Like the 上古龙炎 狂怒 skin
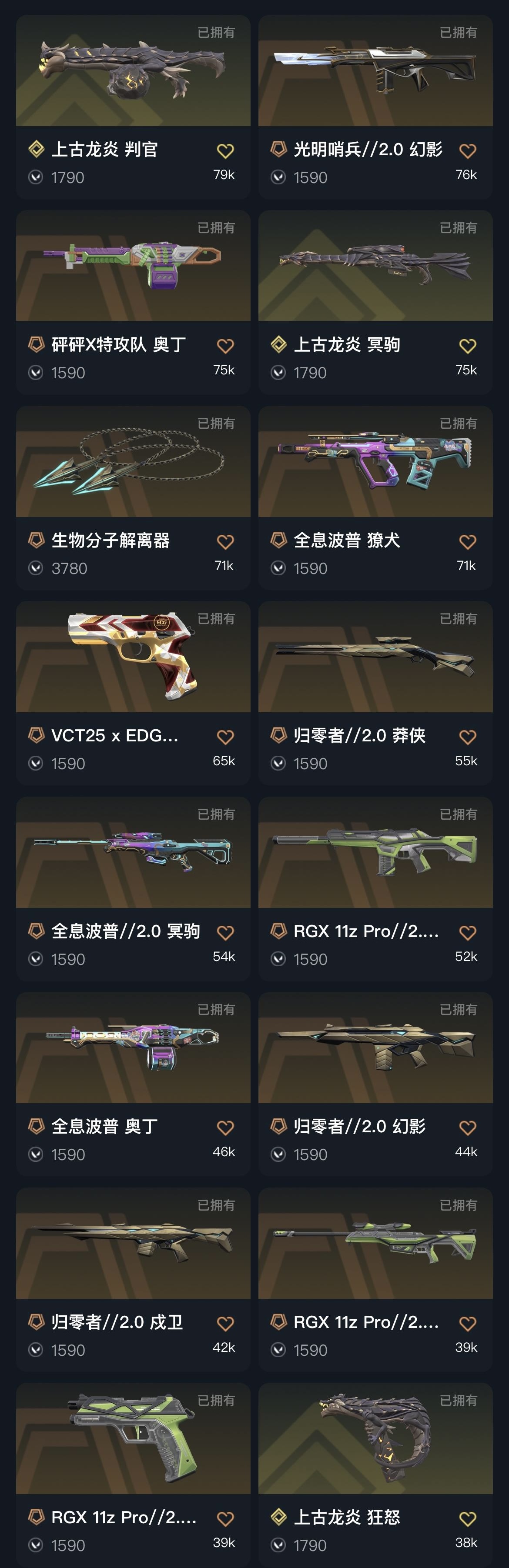The height and width of the screenshot is (1568, 509). pyautogui.click(x=467, y=1518)
